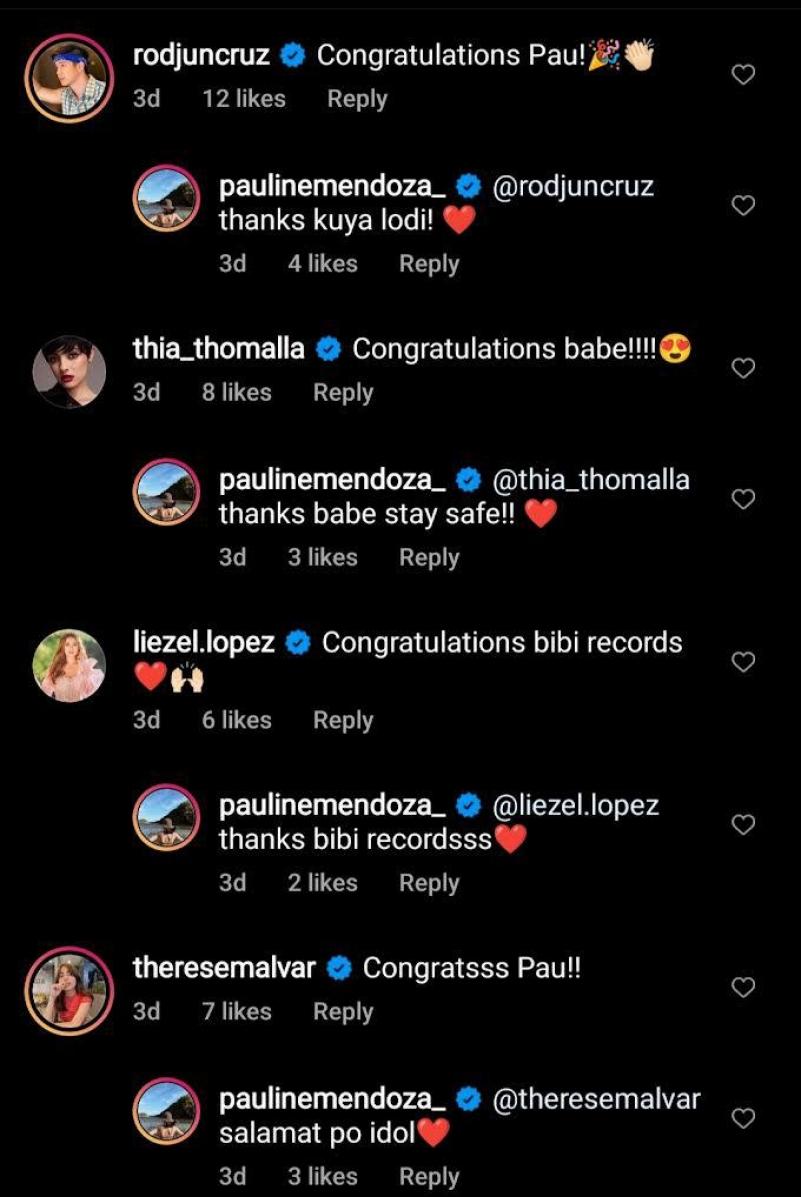The image size is (801, 1197).
Task: Reply to liezel.lopez's comment
Action: coord(343,720)
